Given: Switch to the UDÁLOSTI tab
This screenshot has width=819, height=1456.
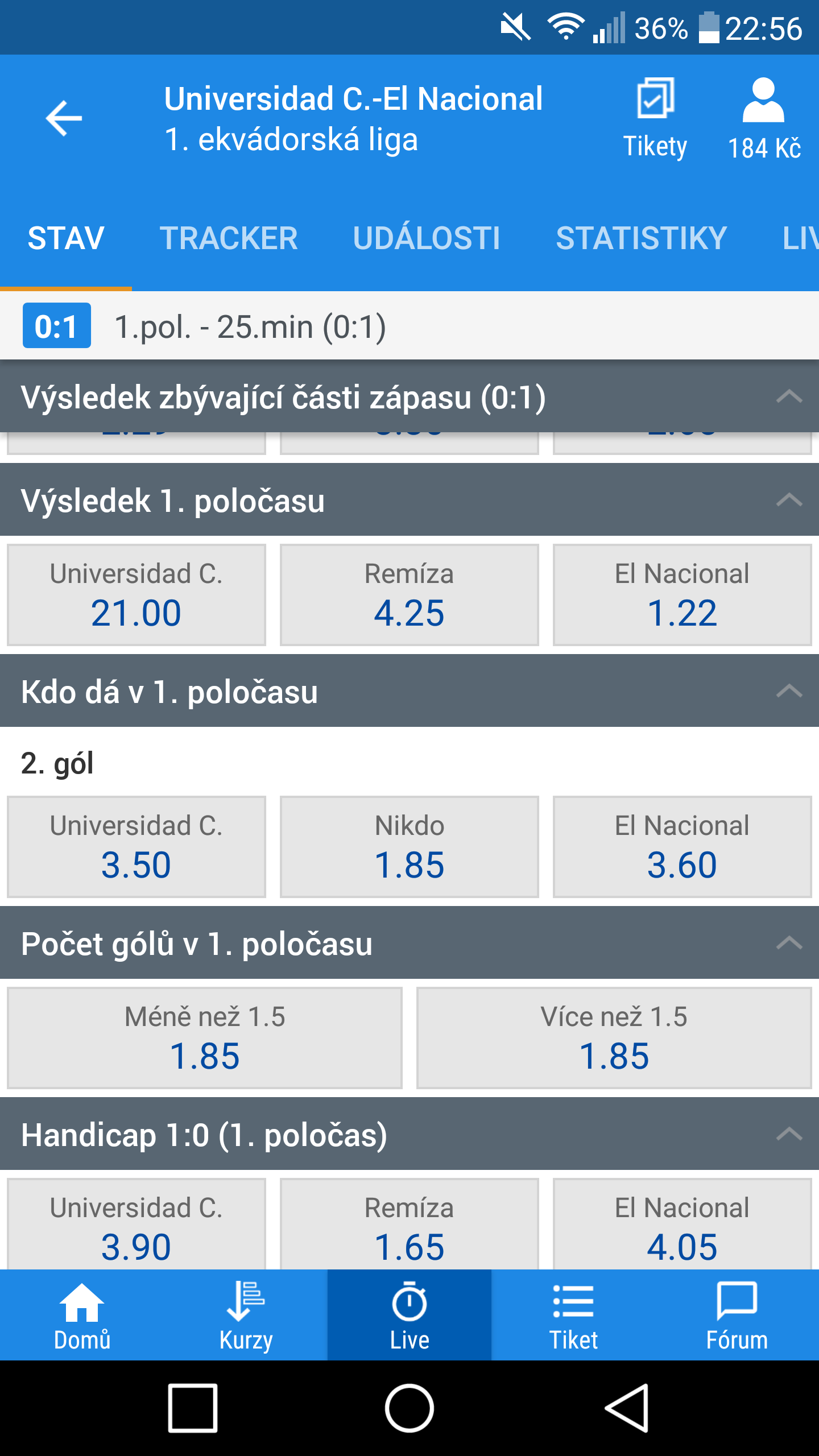Looking at the screenshot, I should (427, 238).
